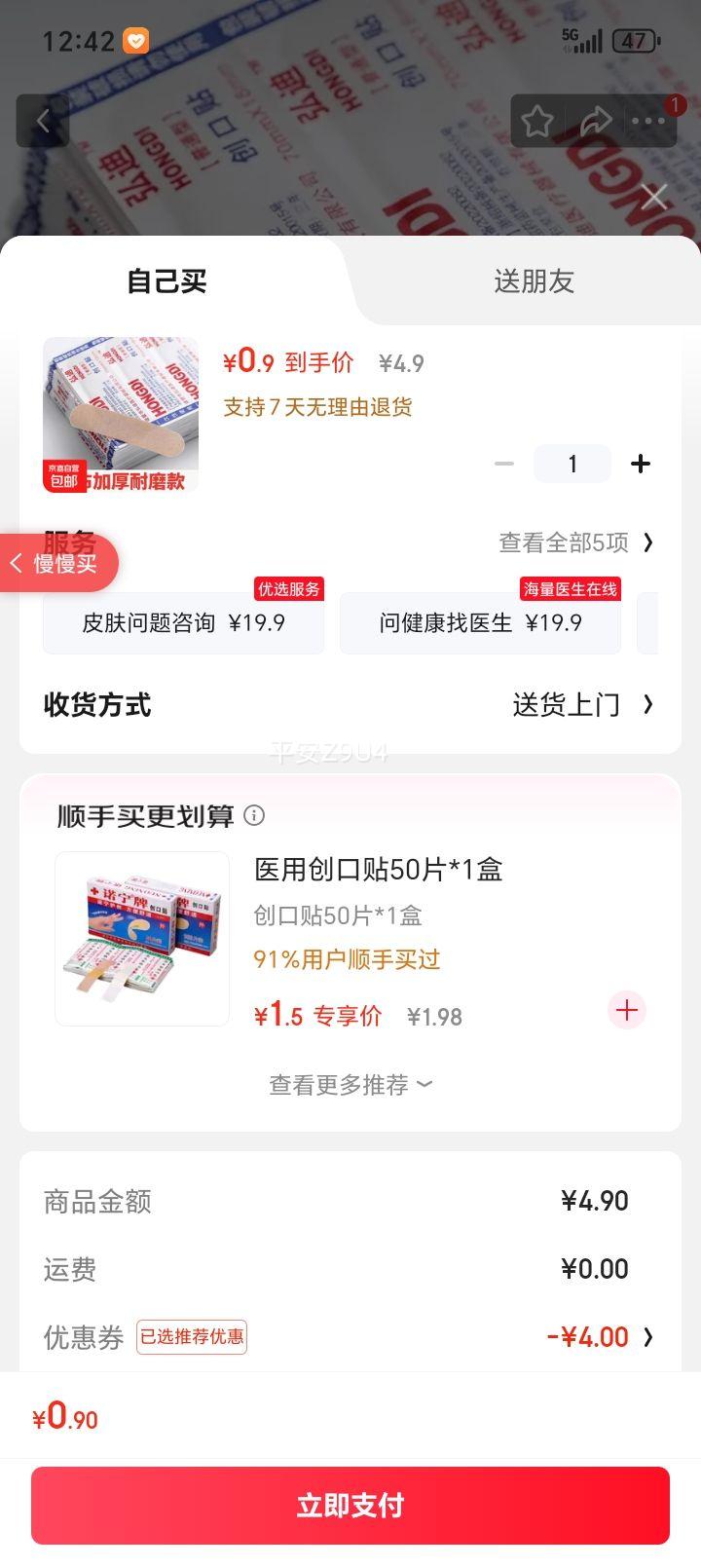Tap the info icon beside 顺手买更划算
Viewport: 701px width, 1568px height.
coord(254,816)
